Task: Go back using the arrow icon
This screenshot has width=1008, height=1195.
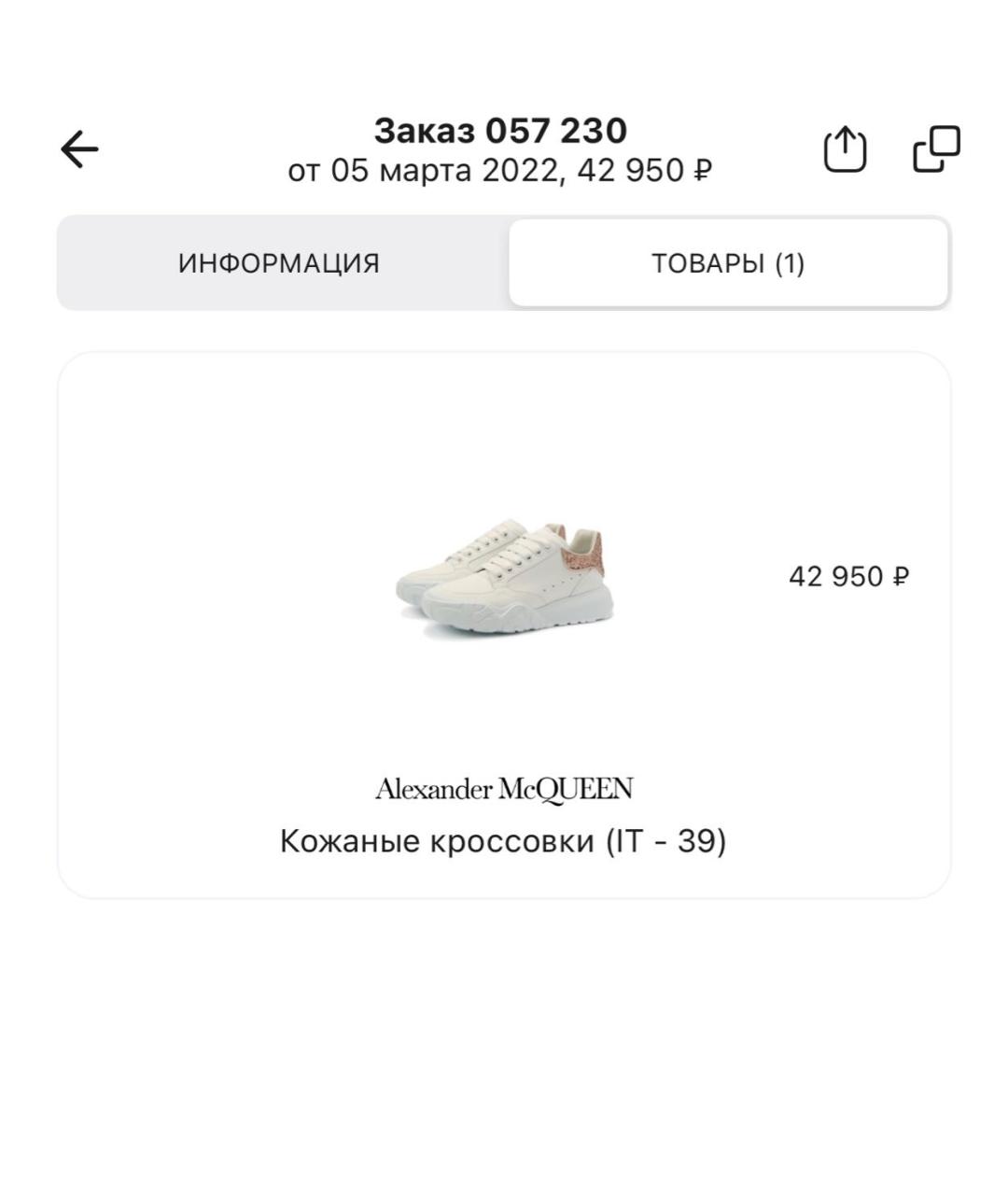Action: click(x=79, y=149)
